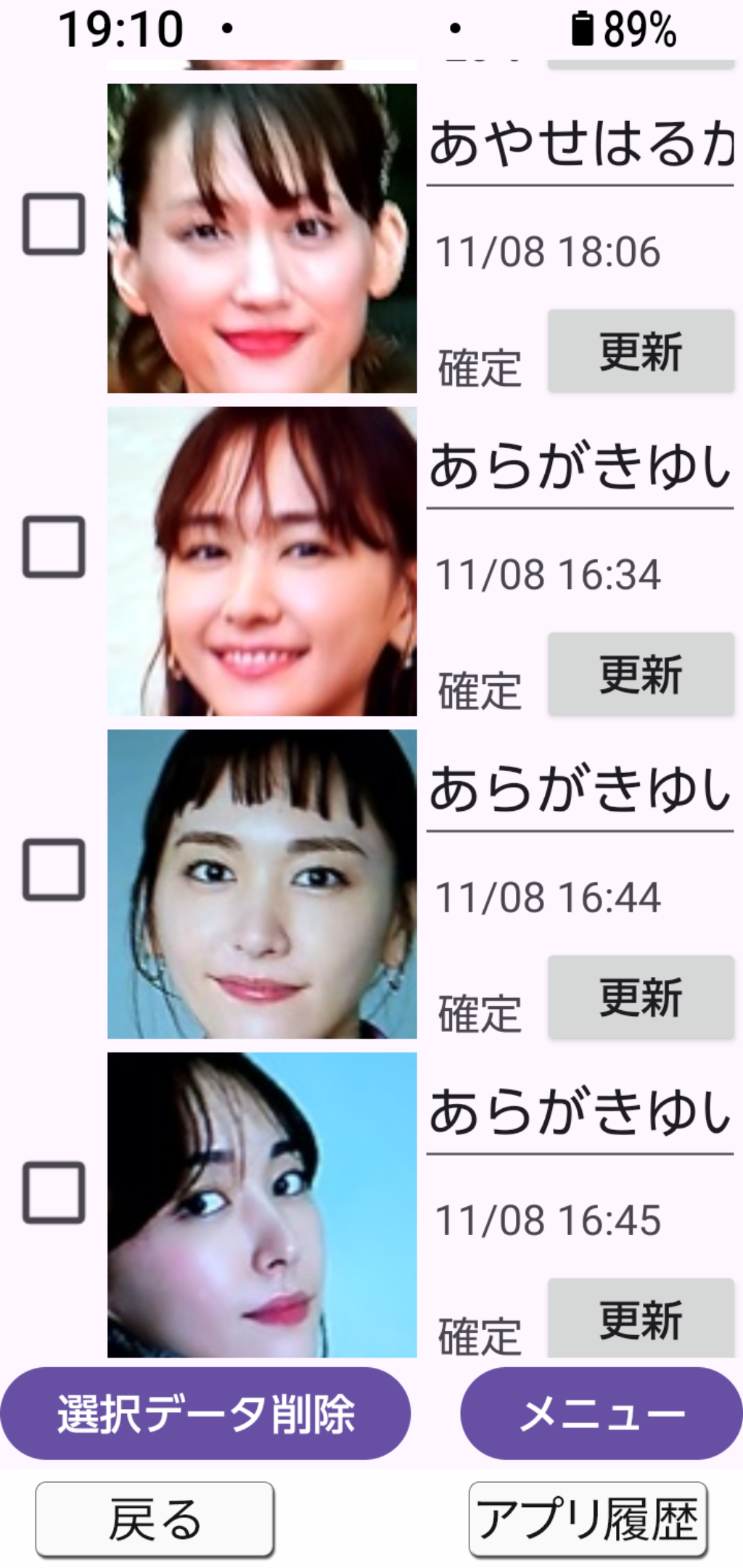Open the メニュー button
The image size is (743, 1568).
pos(602,1414)
